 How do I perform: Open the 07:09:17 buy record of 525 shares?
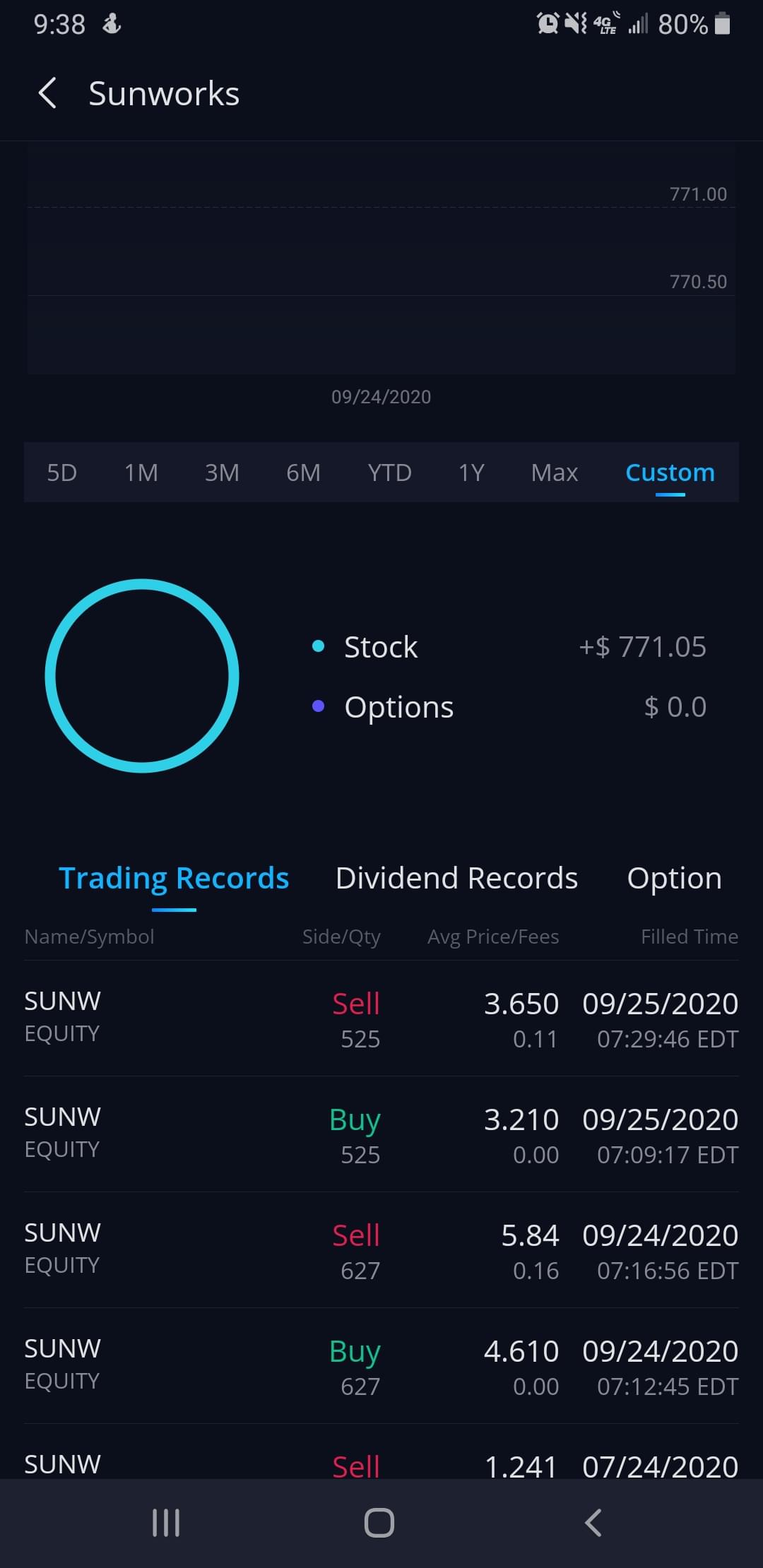(x=381, y=1134)
